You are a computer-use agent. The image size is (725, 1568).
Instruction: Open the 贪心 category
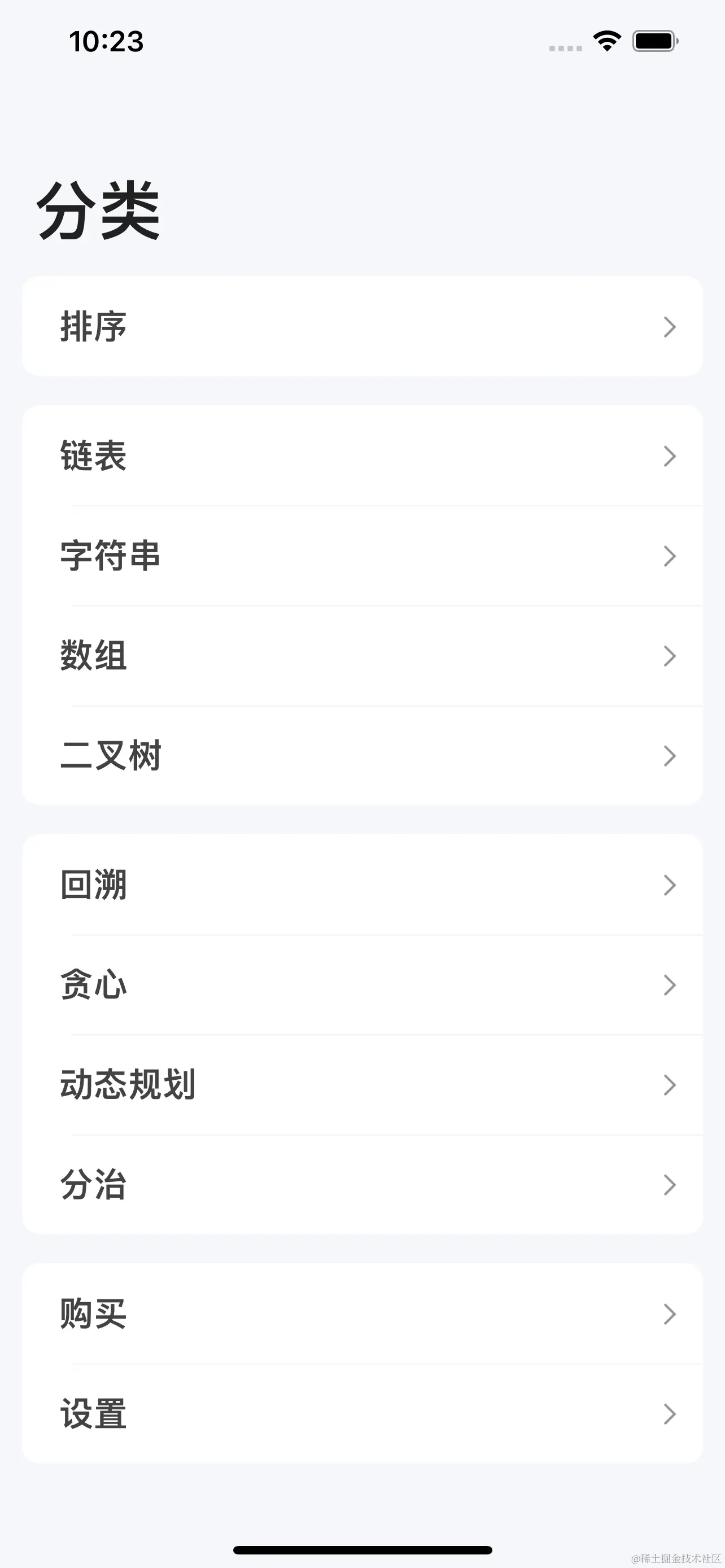coord(362,984)
